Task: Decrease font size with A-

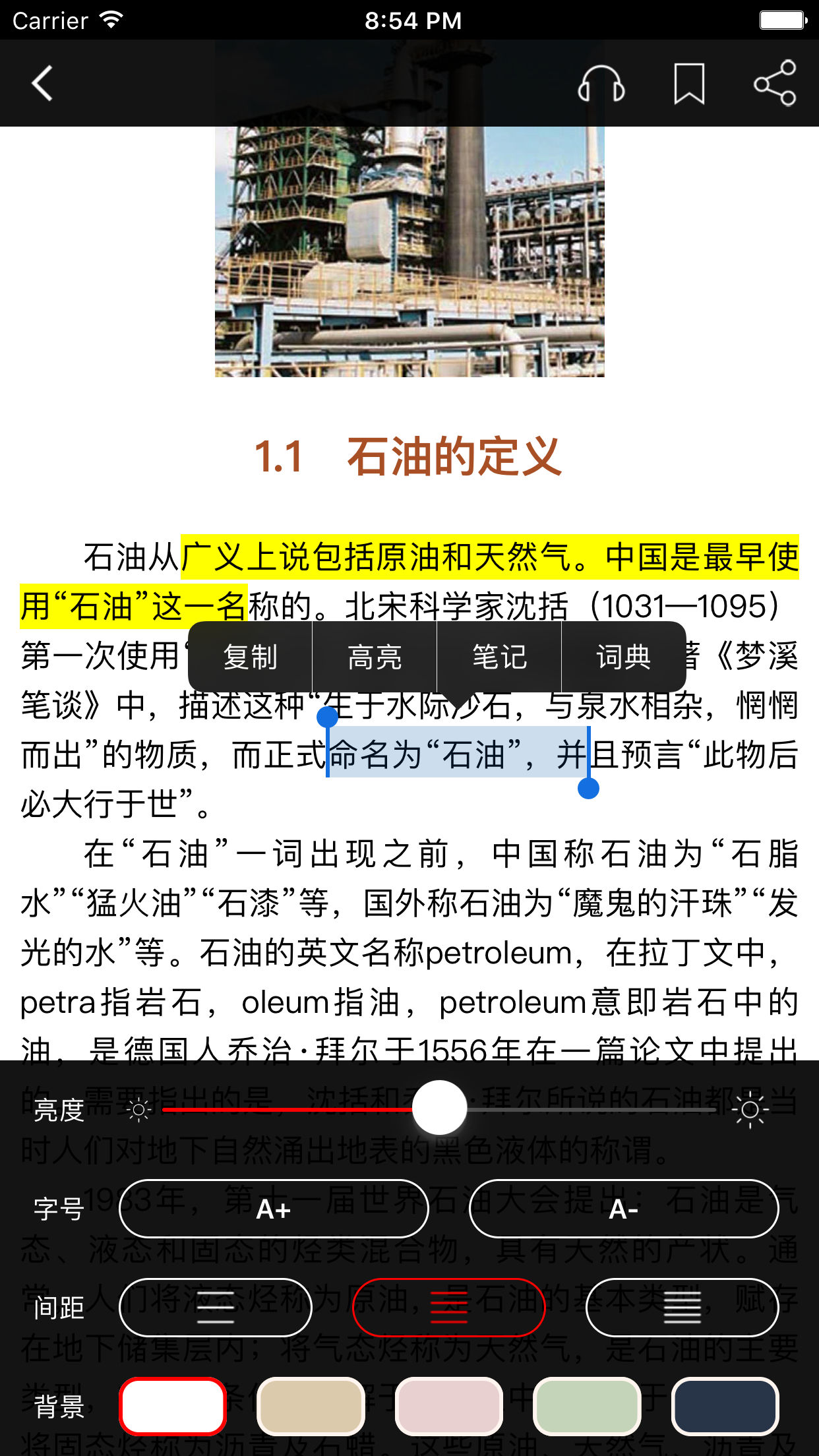Action: [x=624, y=1209]
